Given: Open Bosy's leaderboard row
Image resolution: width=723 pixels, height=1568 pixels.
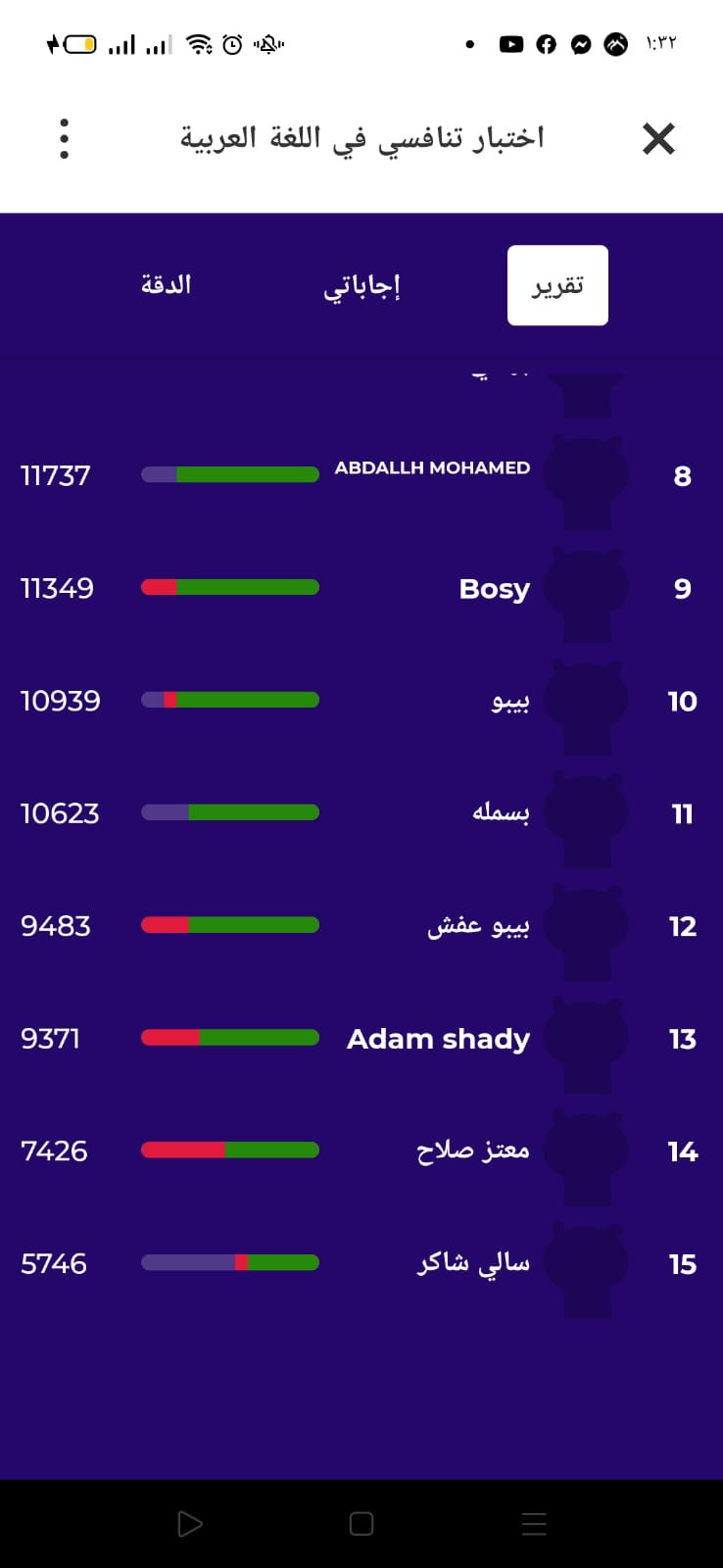Looking at the screenshot, I should coord(361,588).
